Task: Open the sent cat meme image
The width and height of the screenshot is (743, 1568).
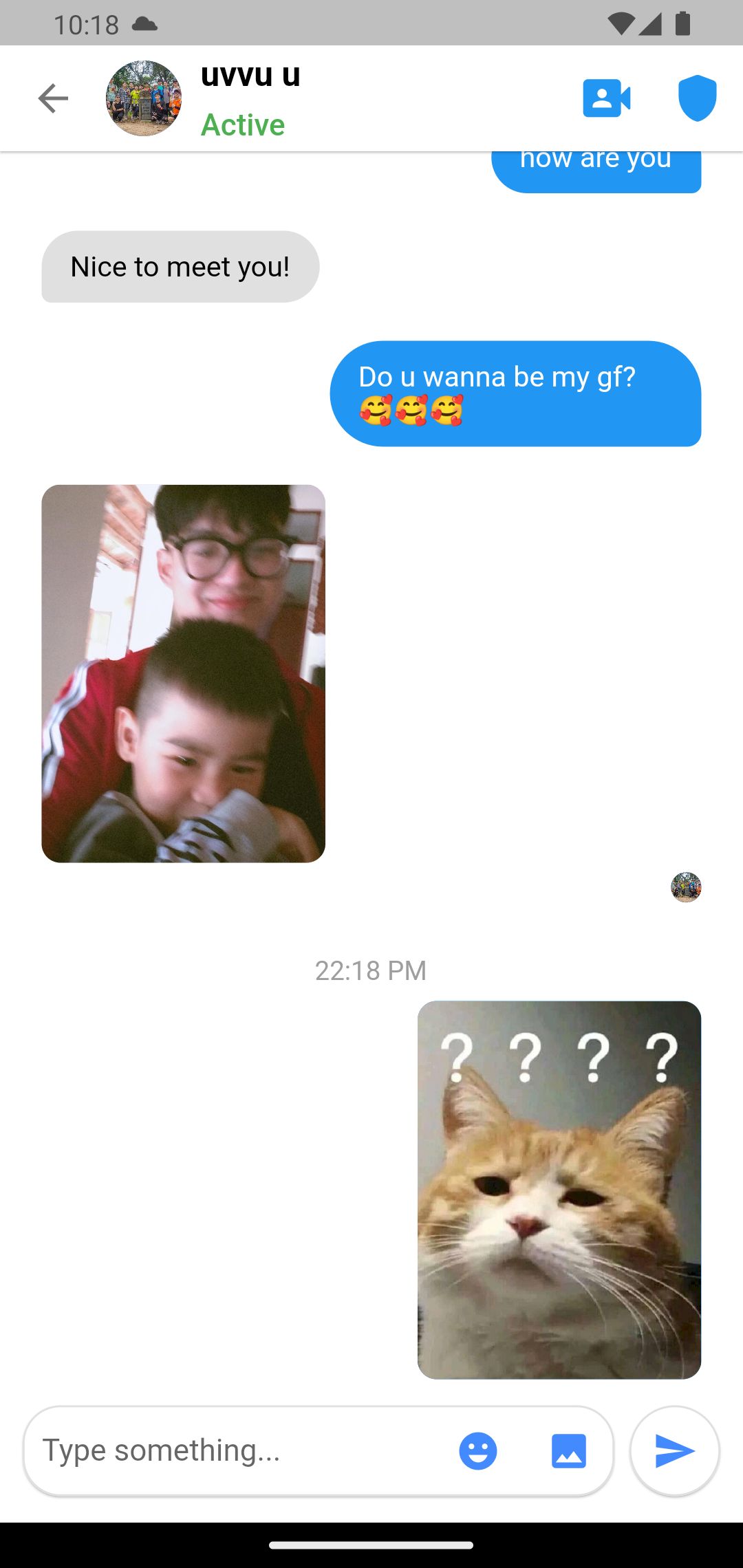Action: click(x=559, y=1189)
